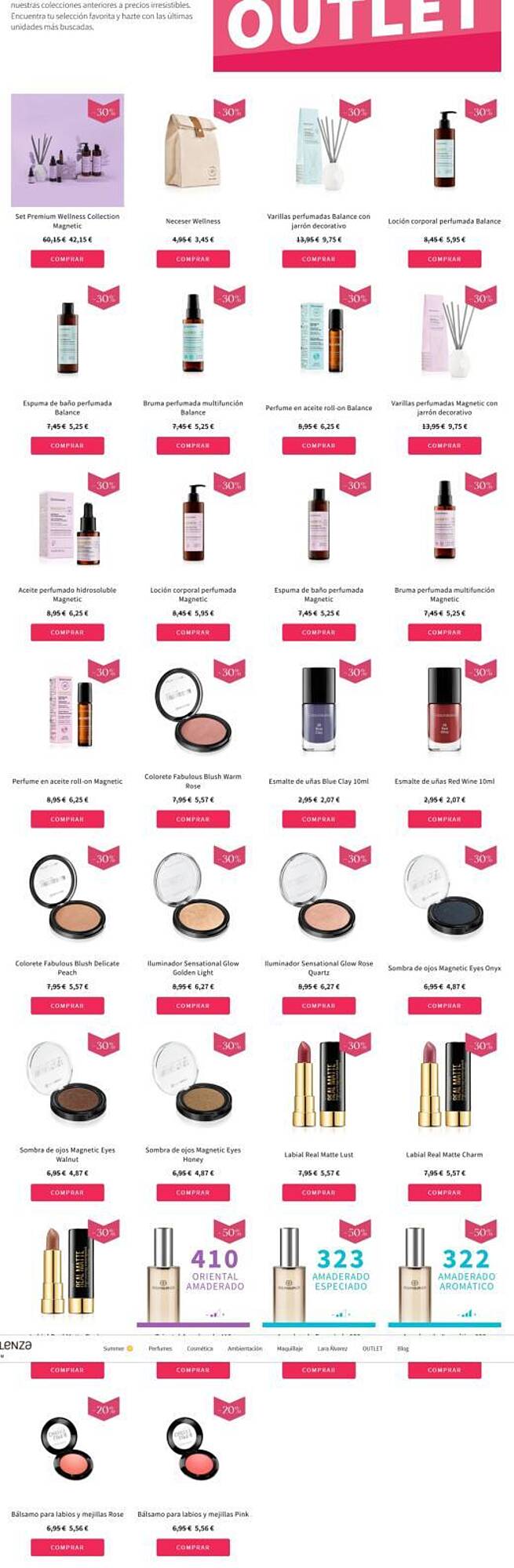
Task: Open the Maquillaje menu section
Action: point(290,1348)
